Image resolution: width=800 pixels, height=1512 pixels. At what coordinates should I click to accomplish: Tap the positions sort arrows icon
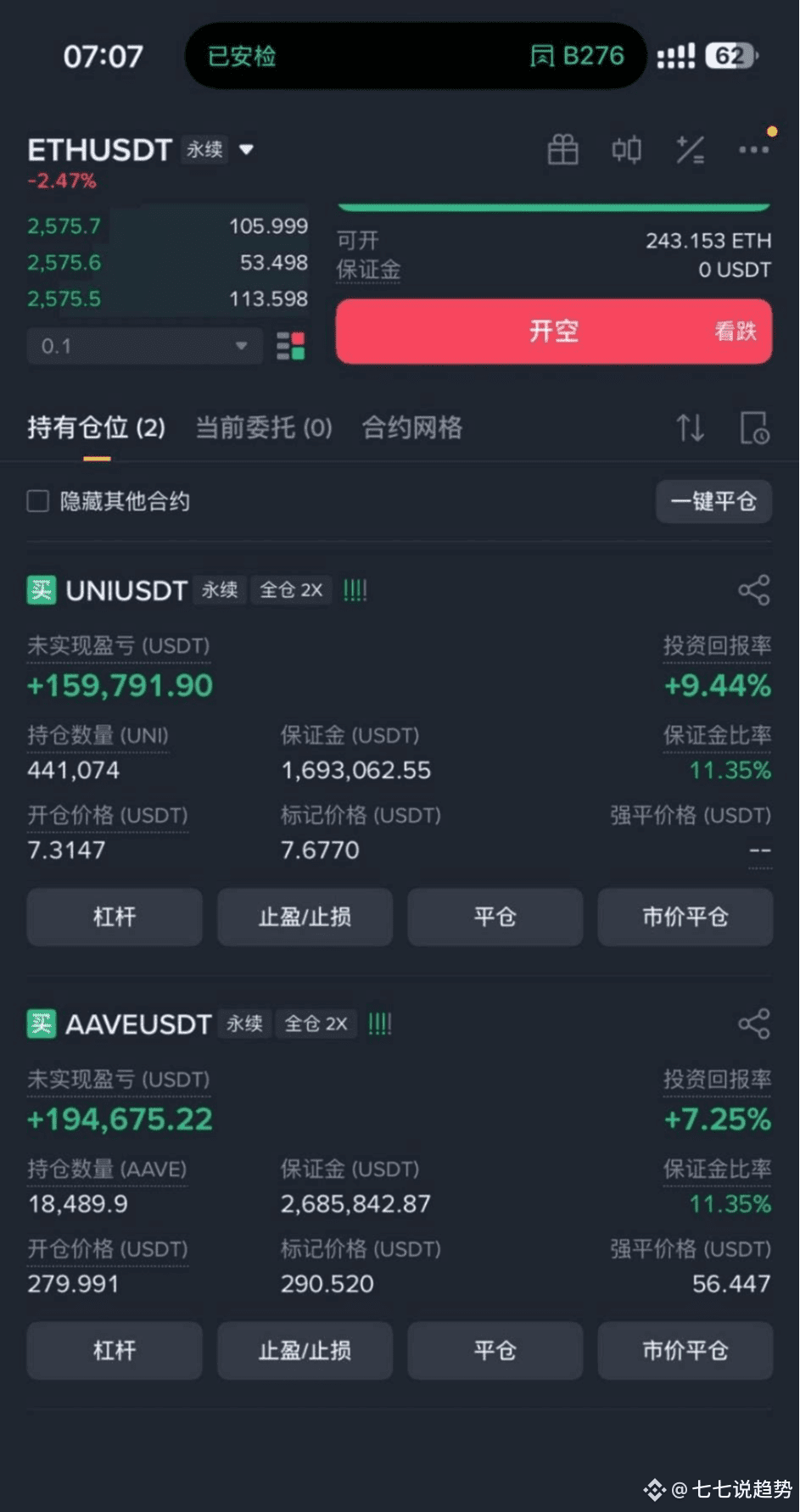[690, 427]
